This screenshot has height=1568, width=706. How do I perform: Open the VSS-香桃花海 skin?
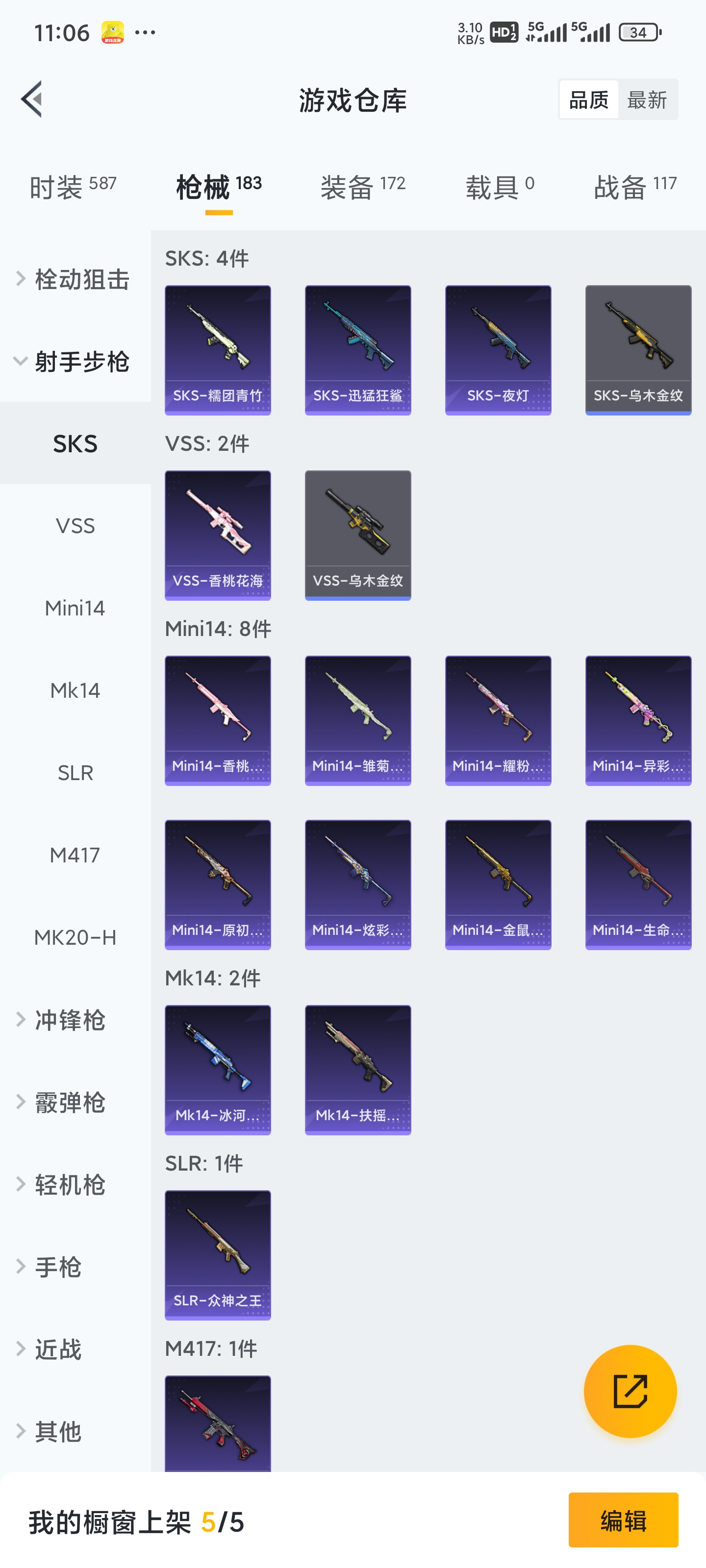[218, 535]
